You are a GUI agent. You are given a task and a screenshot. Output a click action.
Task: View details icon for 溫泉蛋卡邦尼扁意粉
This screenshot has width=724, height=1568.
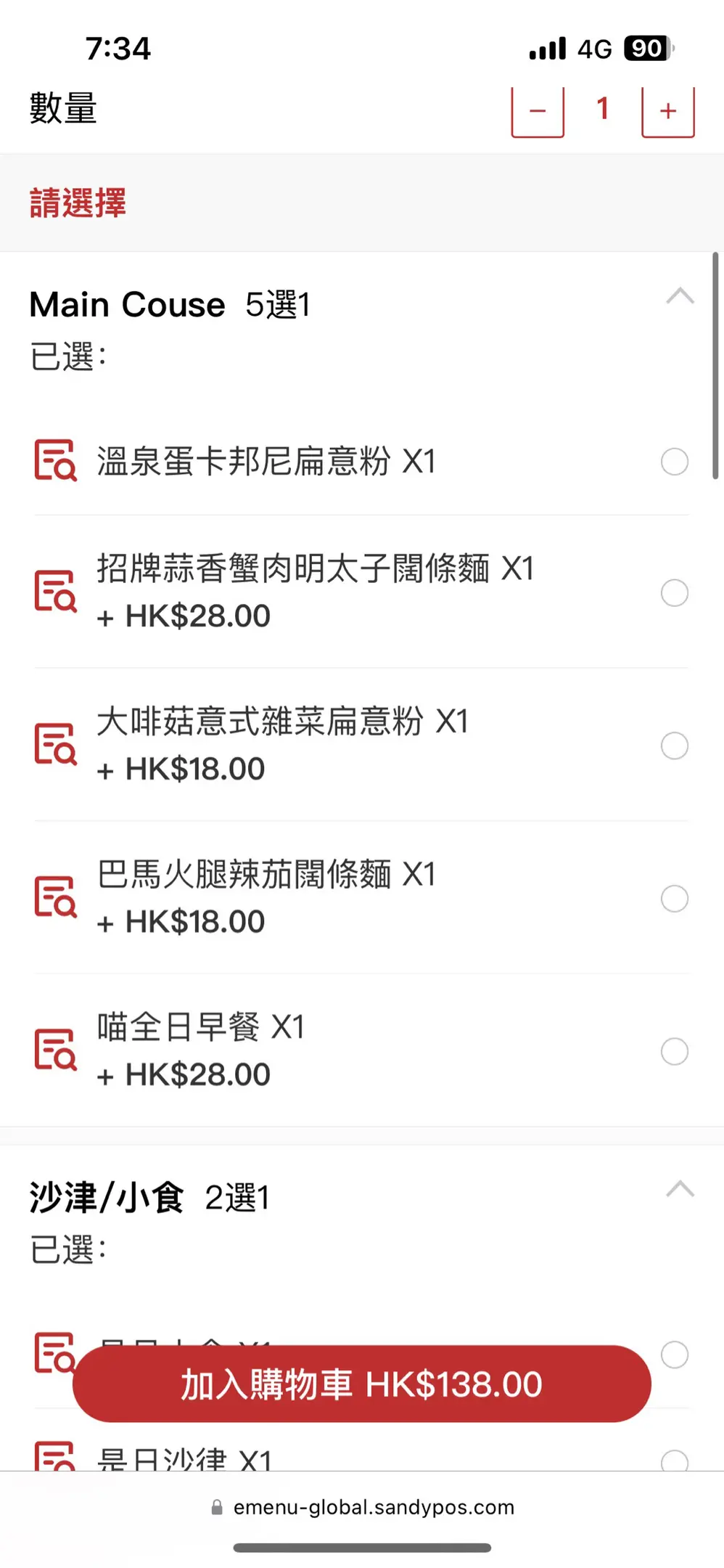click(x=56, y=460)
